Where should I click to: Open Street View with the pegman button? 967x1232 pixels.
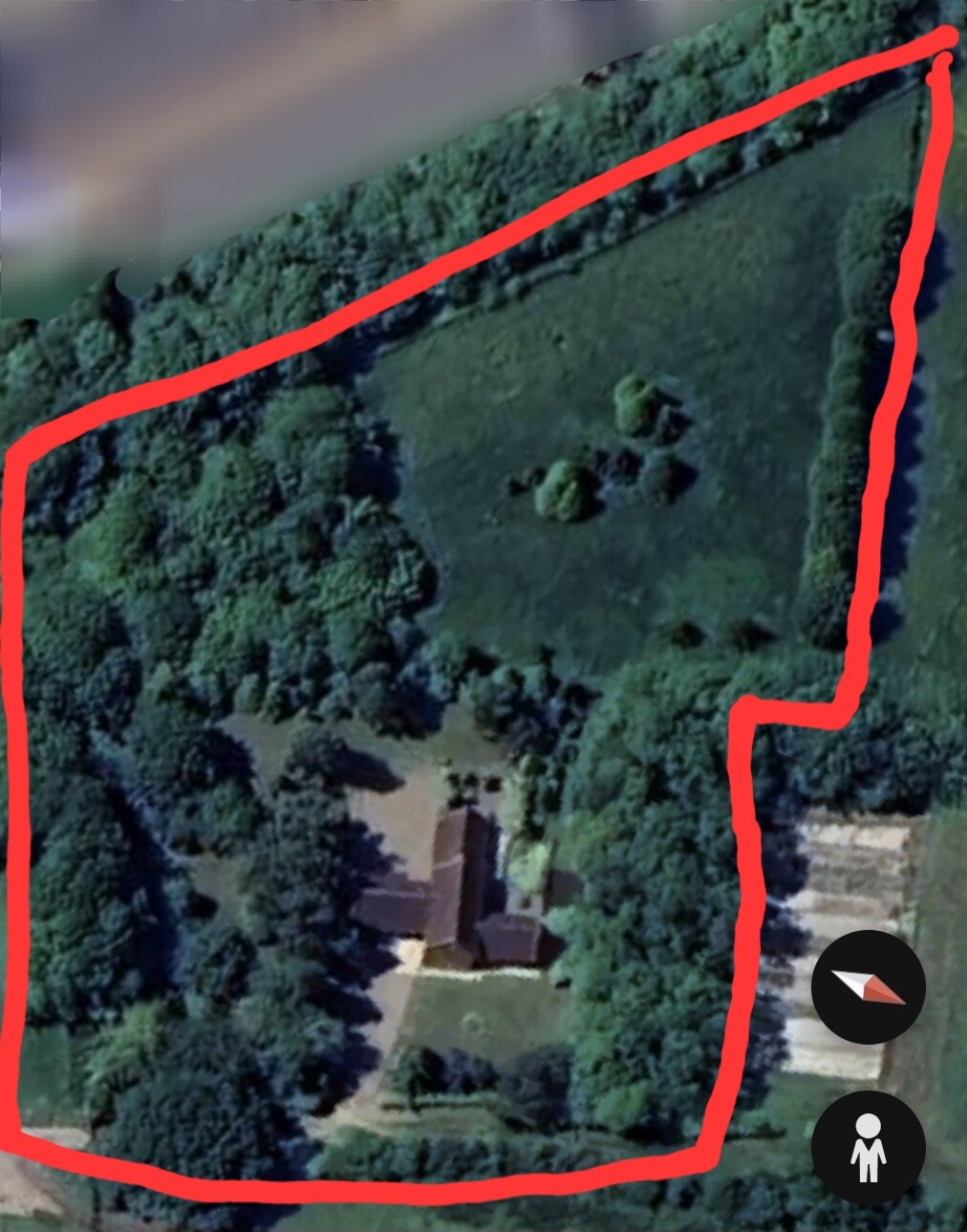868,1146
